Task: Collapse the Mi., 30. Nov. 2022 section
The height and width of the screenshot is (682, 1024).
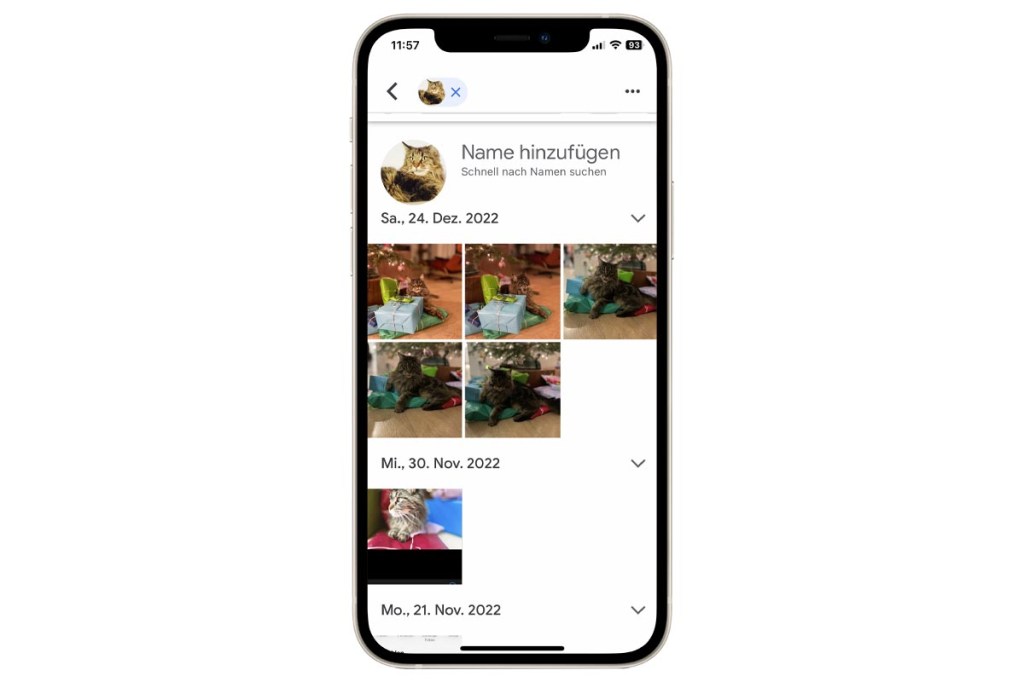Action: click(x=638, y=463)
